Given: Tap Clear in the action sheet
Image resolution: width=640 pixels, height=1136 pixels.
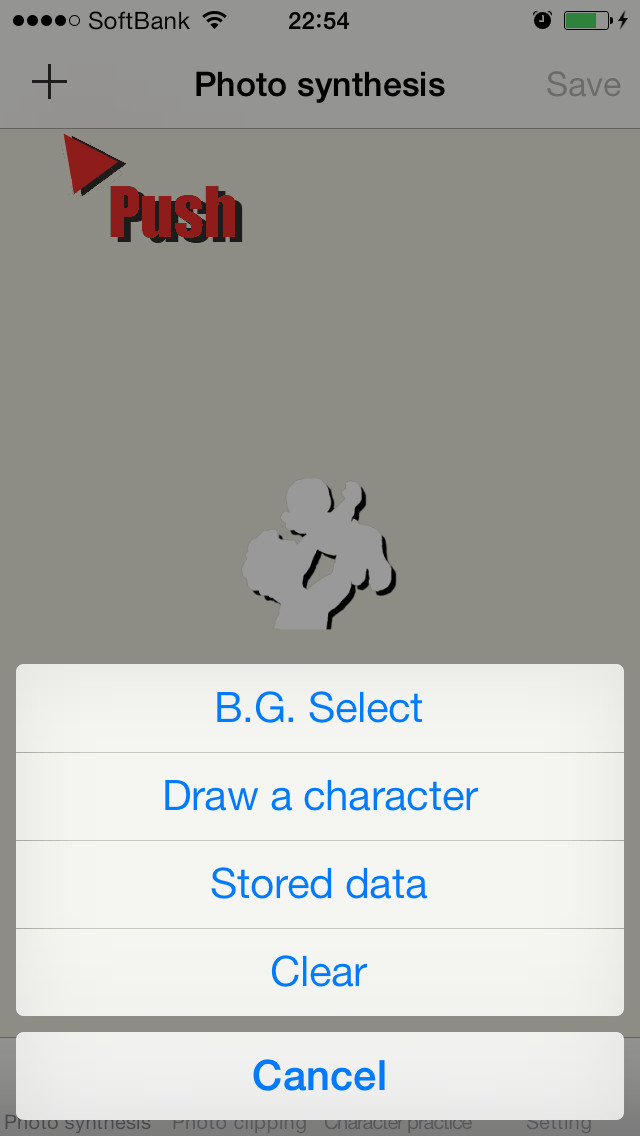Looking at the screenshot, I should [320, 972].
